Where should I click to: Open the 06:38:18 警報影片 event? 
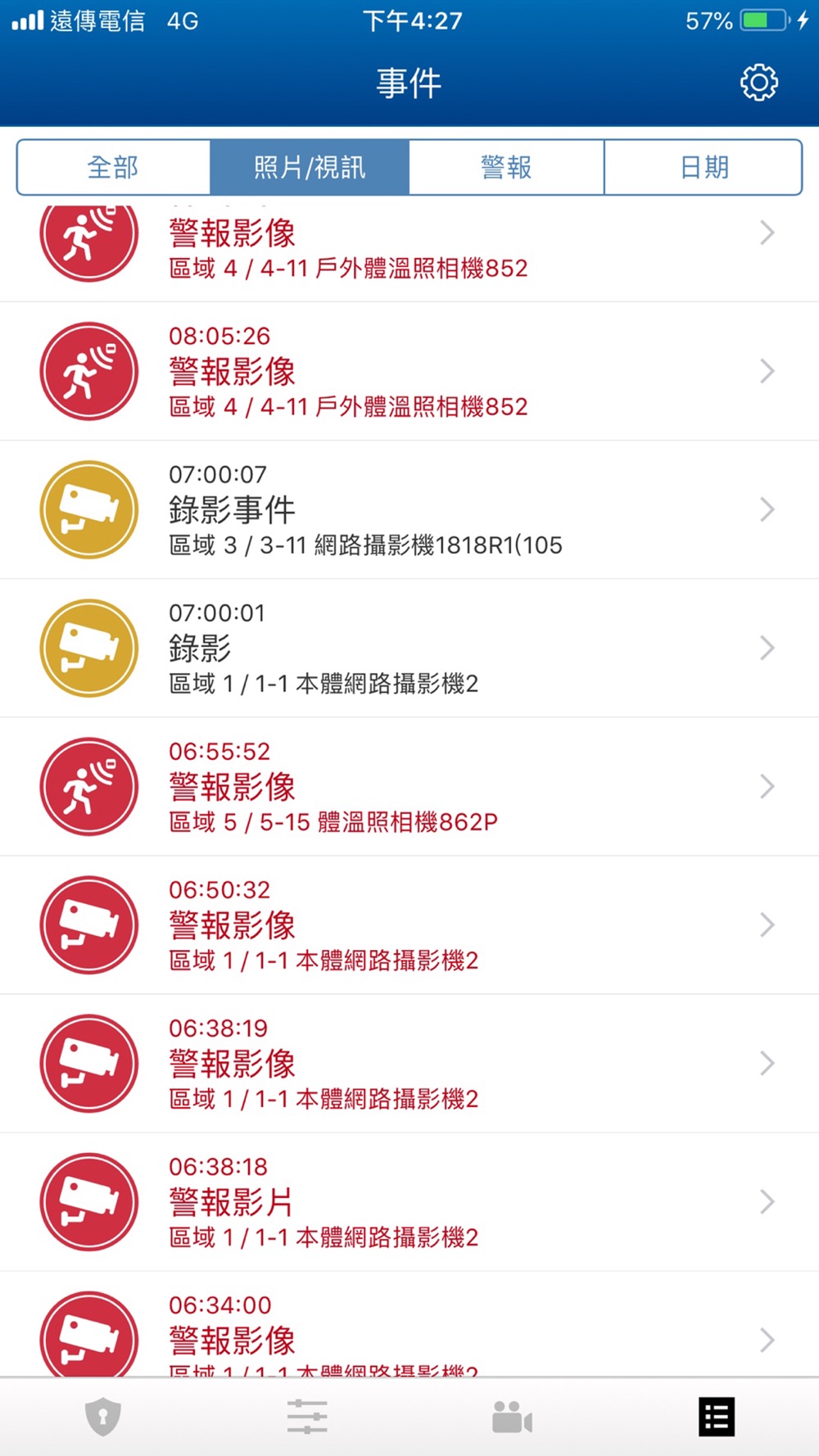pyautogui.click(x=409, y=1201)
